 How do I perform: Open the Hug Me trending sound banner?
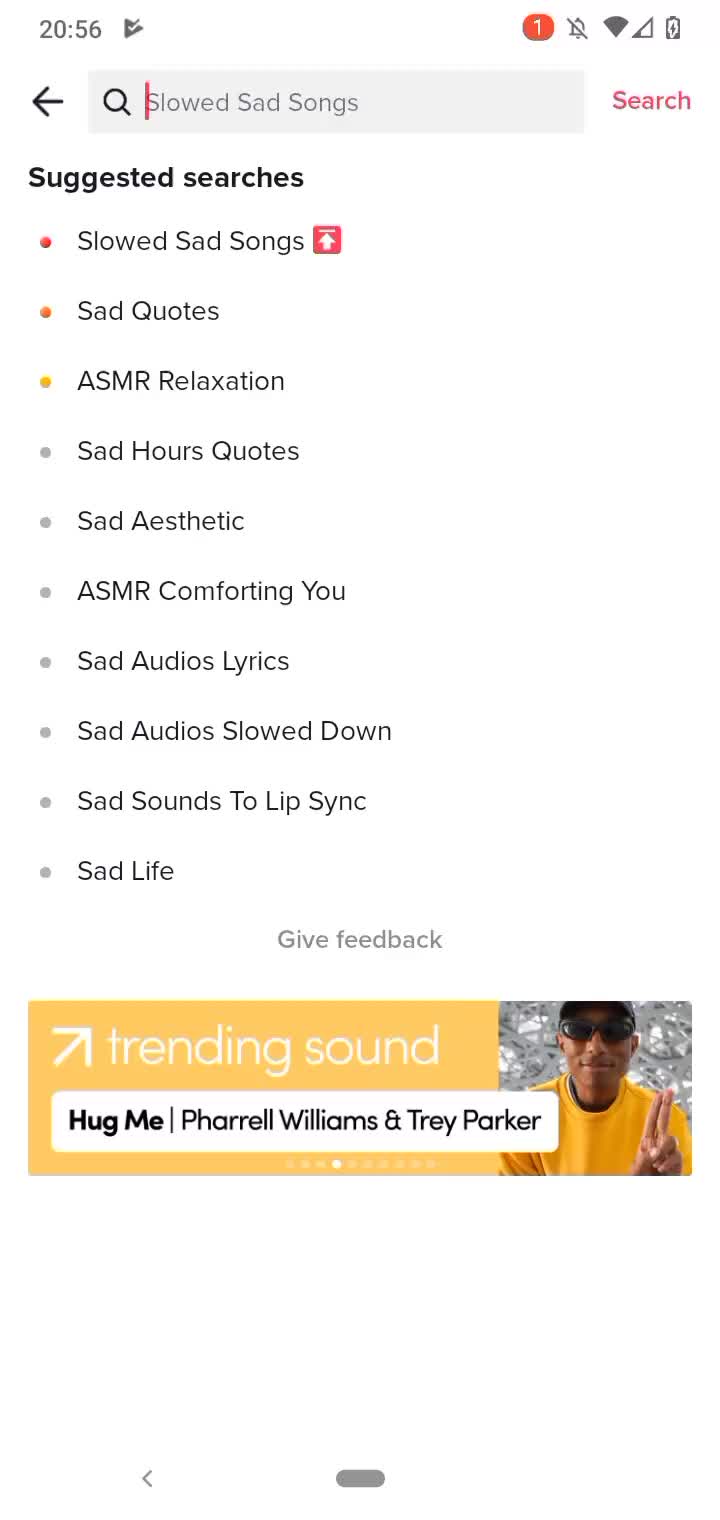pos(359,1088)
